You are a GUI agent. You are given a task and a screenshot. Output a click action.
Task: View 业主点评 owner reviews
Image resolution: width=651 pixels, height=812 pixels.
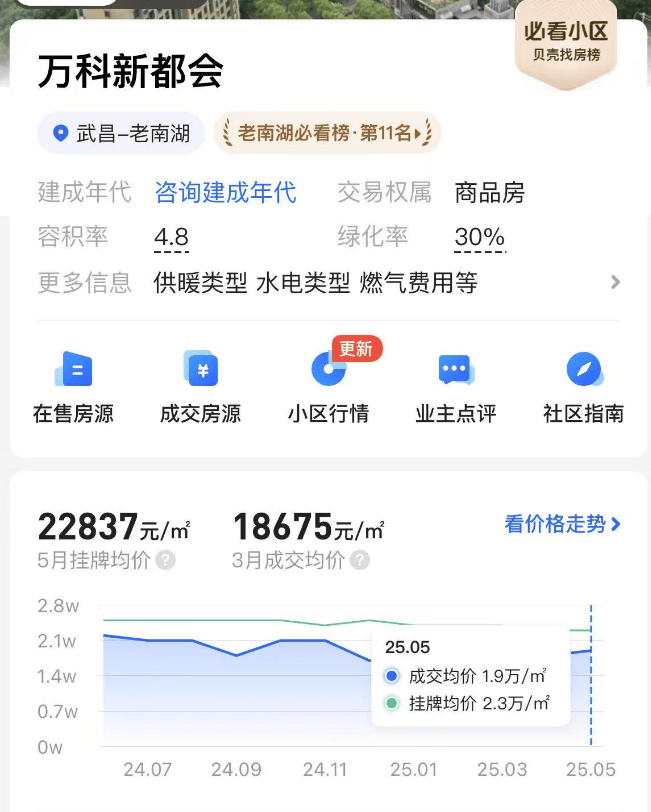[455, 387]
